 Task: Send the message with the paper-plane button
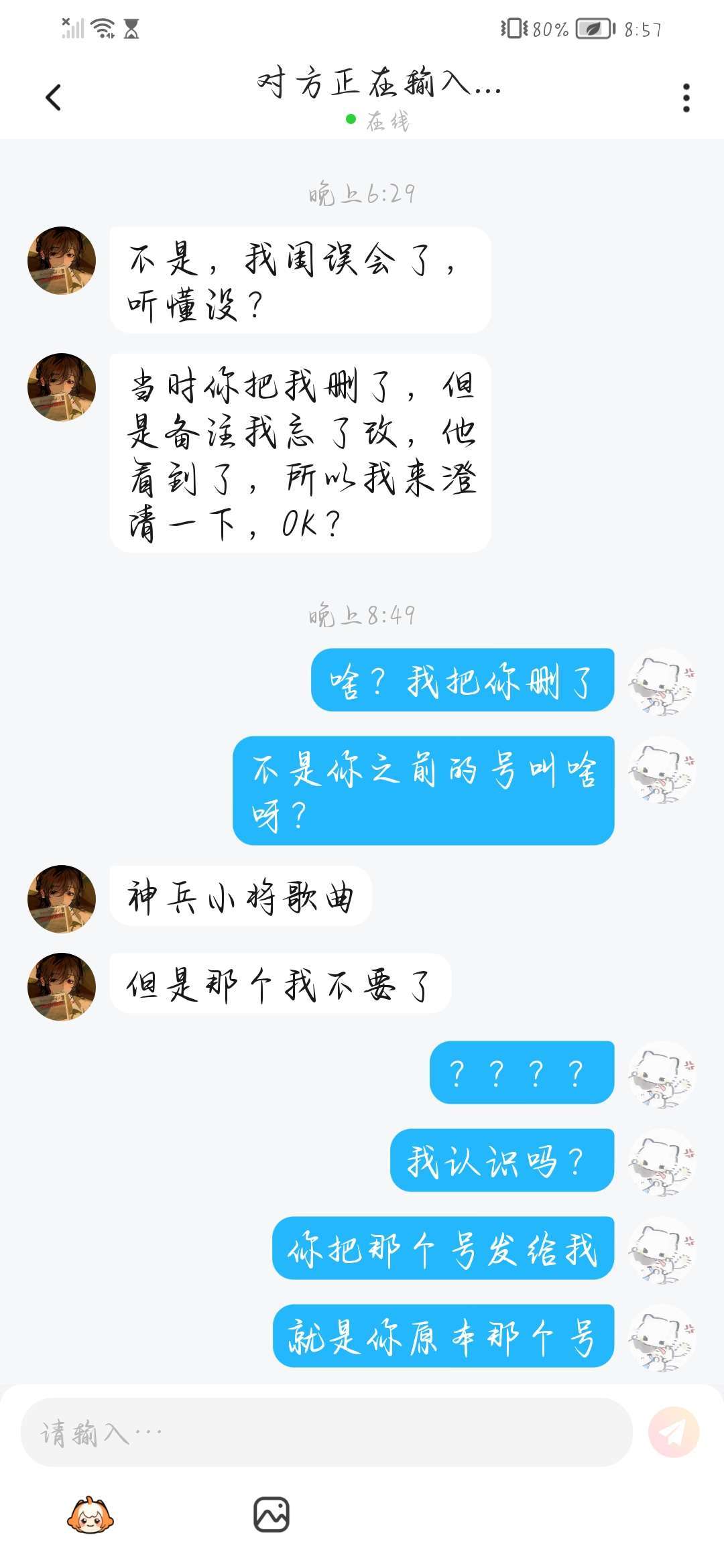pos(674,1432)
